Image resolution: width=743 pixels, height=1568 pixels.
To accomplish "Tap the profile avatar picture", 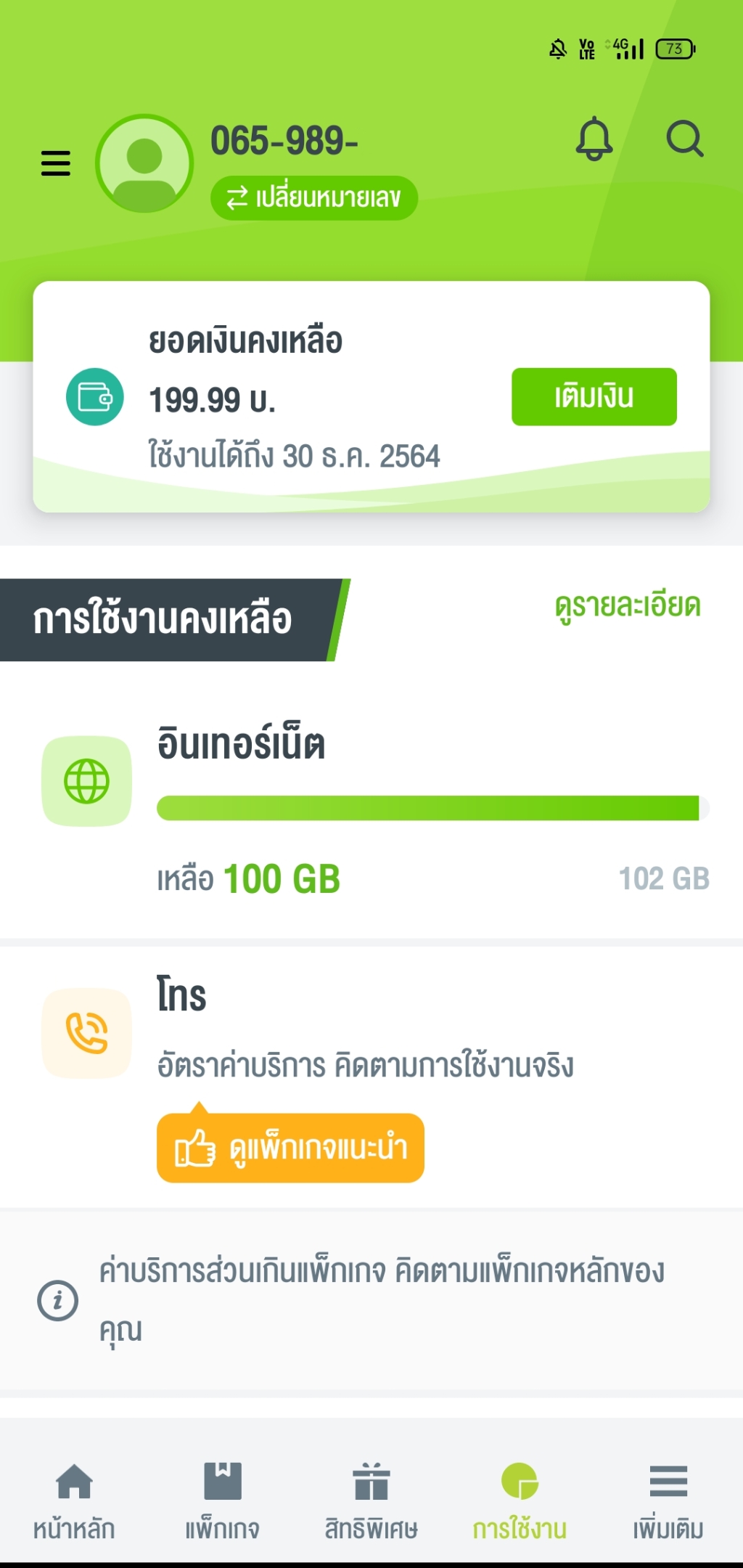I will pyautogui.click(x=144, y=163).
